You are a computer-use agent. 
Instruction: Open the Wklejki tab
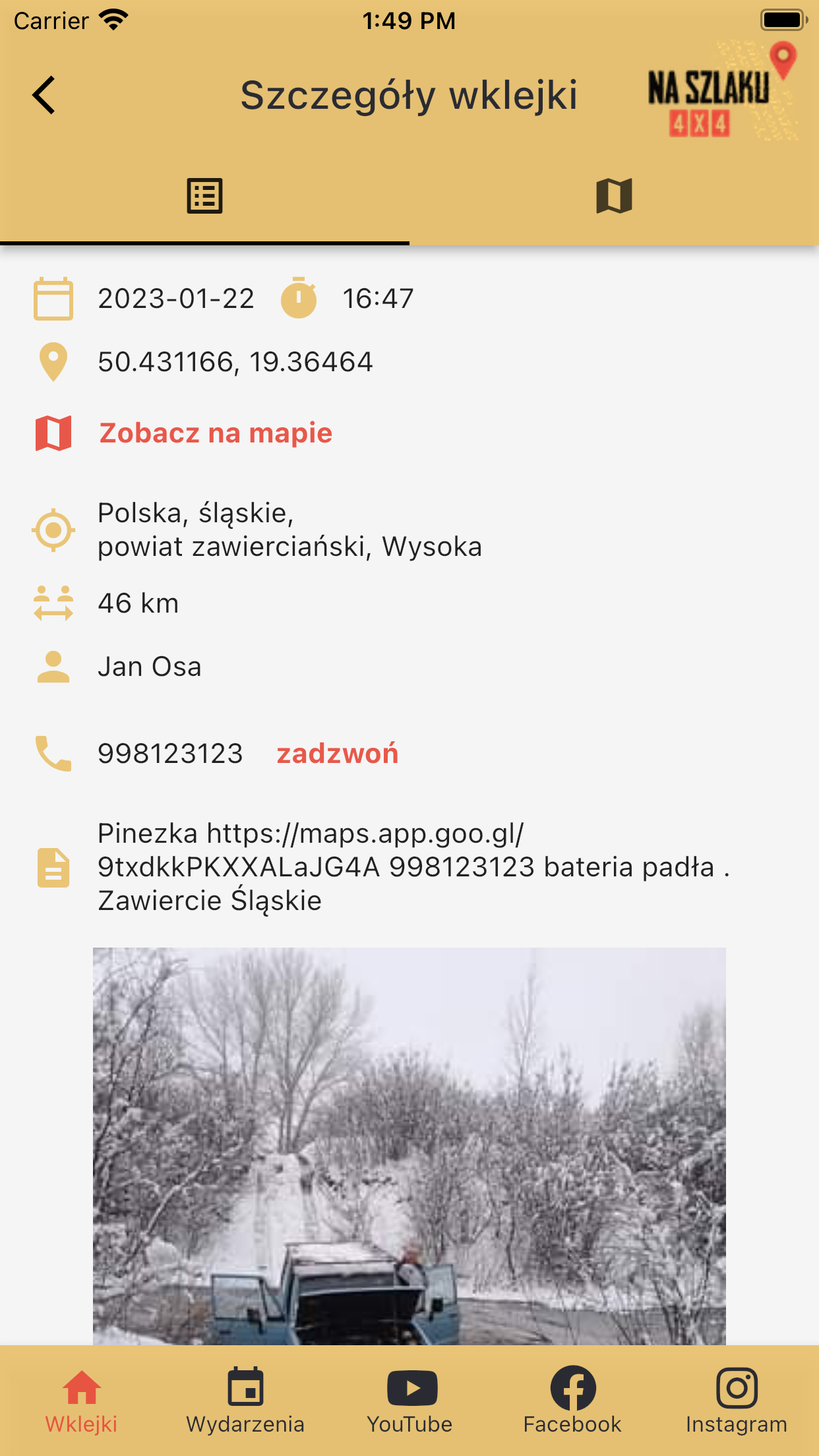82,1401
